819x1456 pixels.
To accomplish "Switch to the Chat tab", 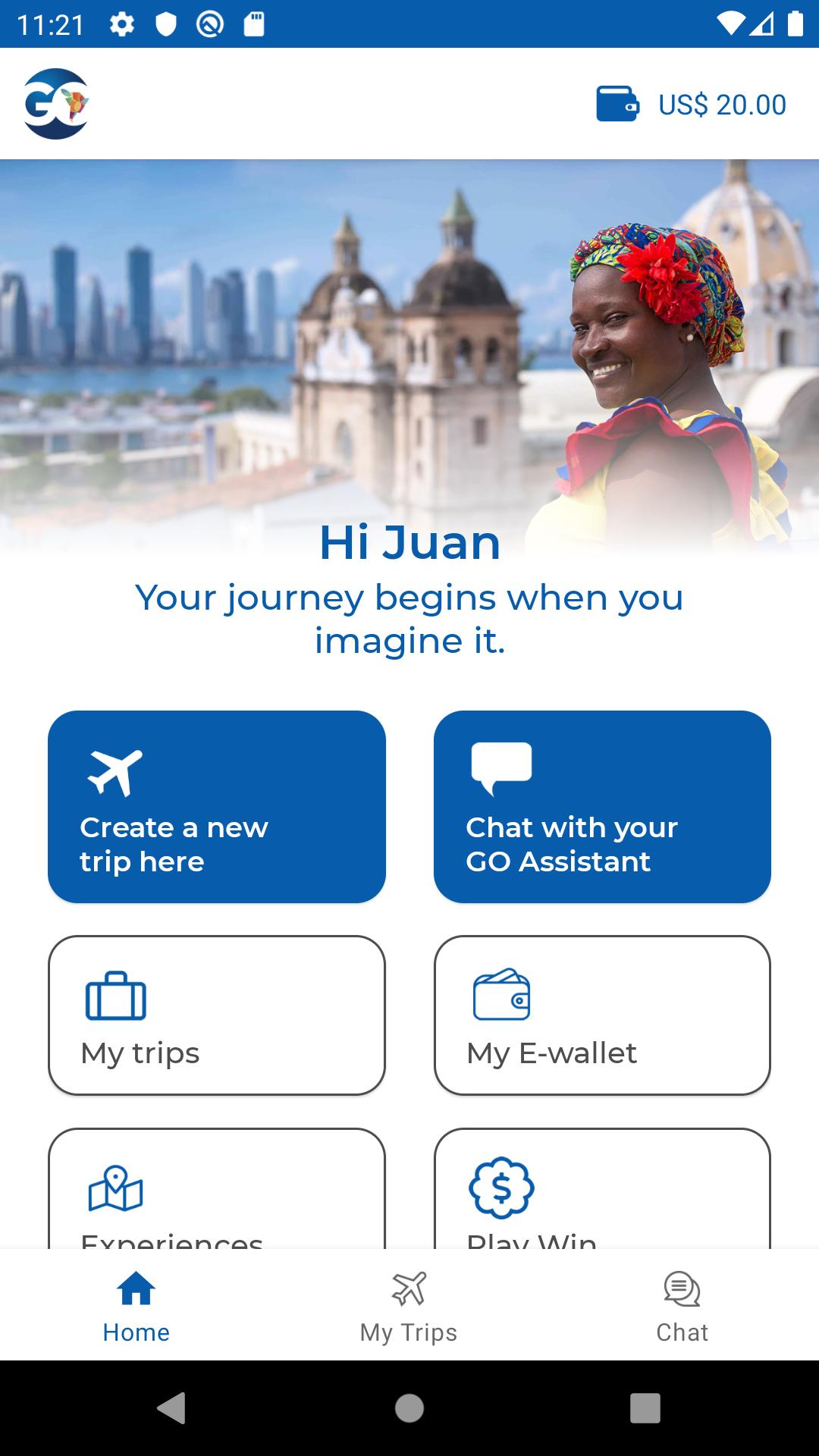I will pos(682,1306).
